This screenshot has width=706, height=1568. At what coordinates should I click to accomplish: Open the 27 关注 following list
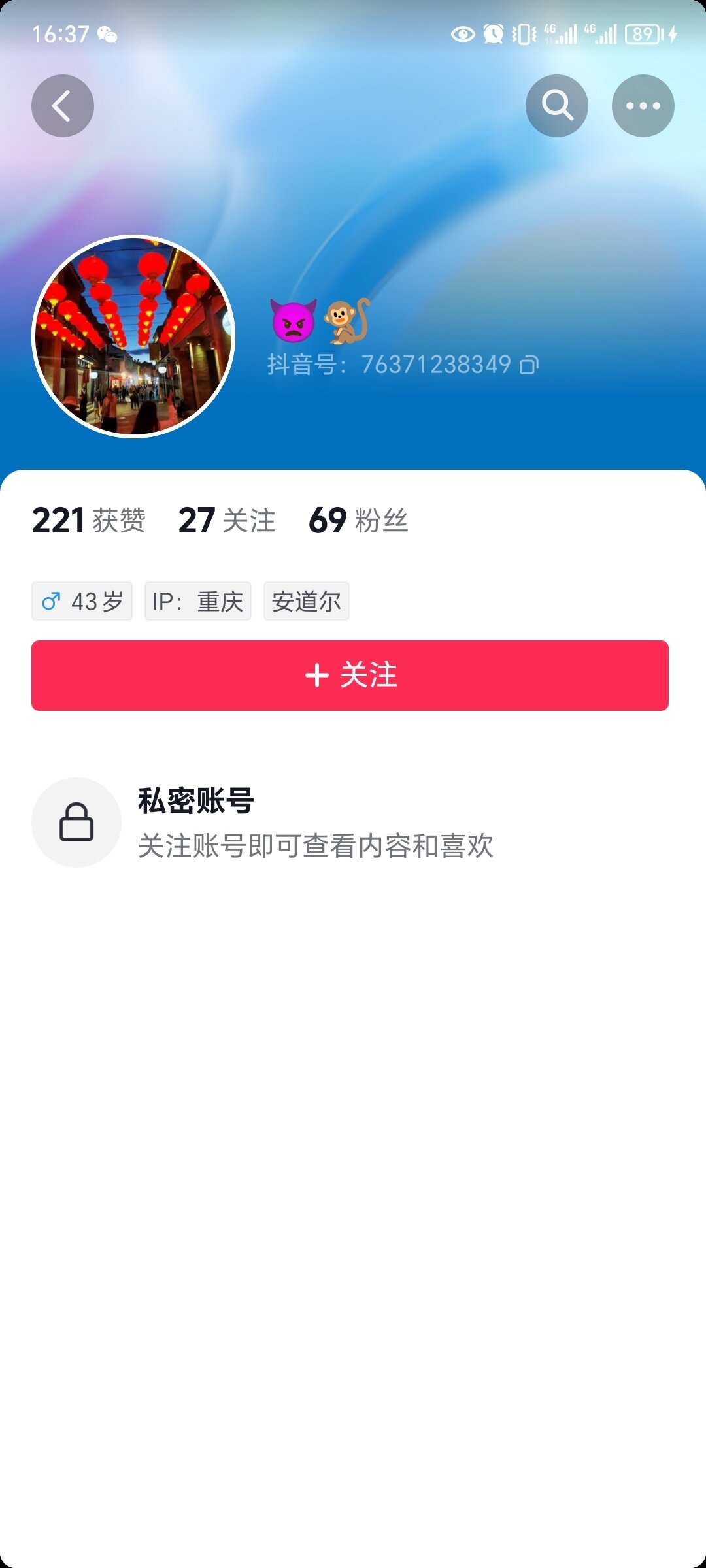(x=227, y=521)
